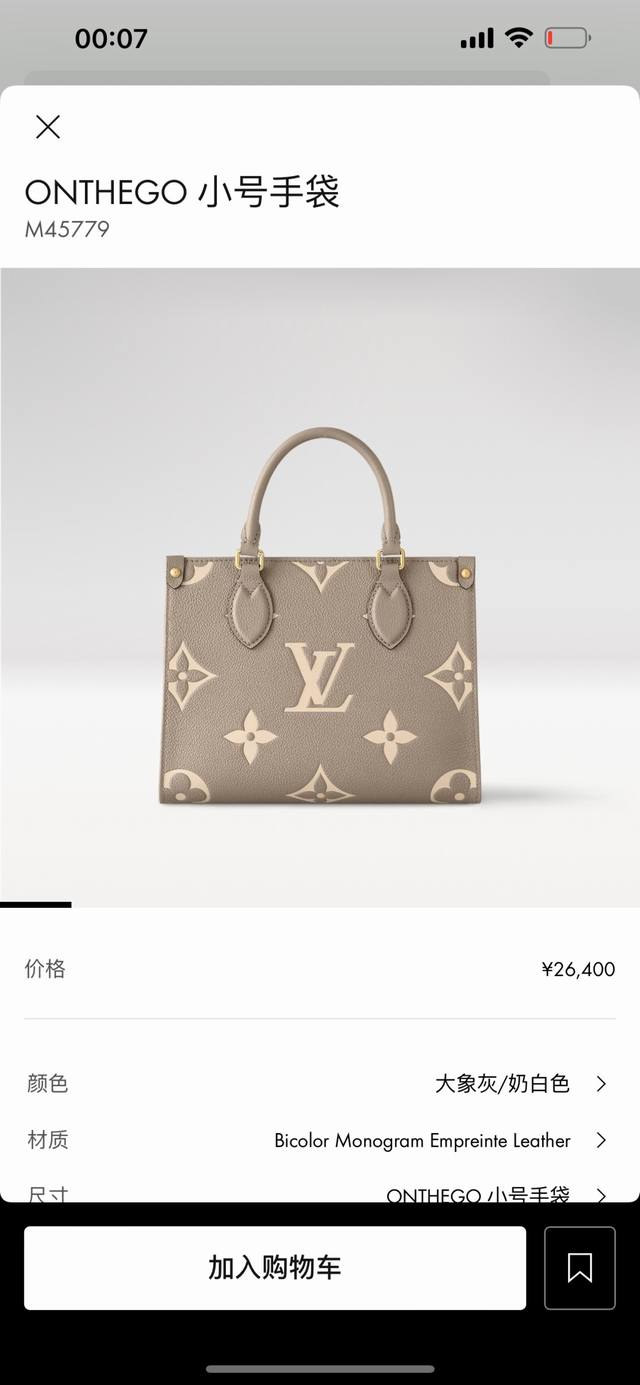The height and width of the screenshot is (1385, 640).
Task: View the ONTHEGO handbag product image
Action: pyautogui.click(x=320, y=620)
